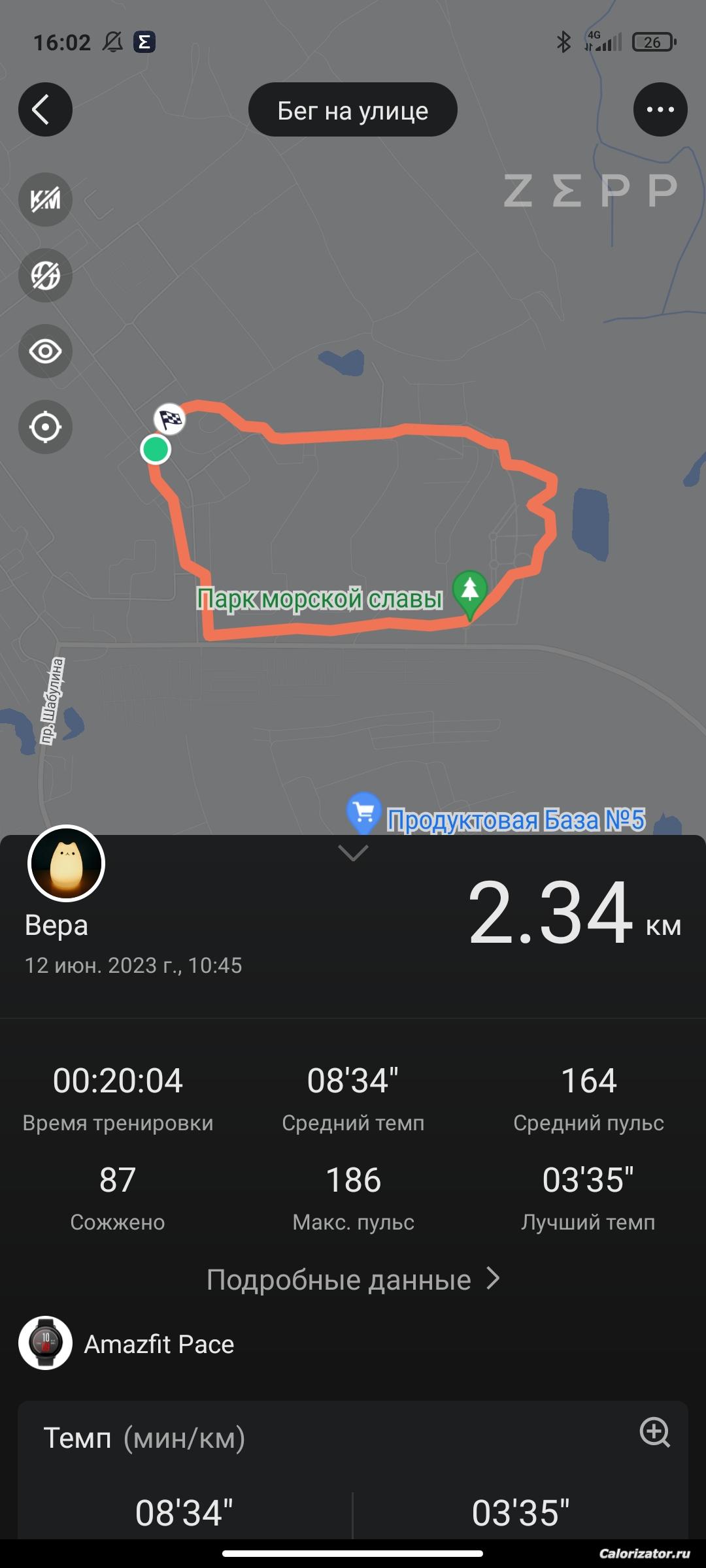
Task: Go back using the arrow button
Action: click(45, 110)
